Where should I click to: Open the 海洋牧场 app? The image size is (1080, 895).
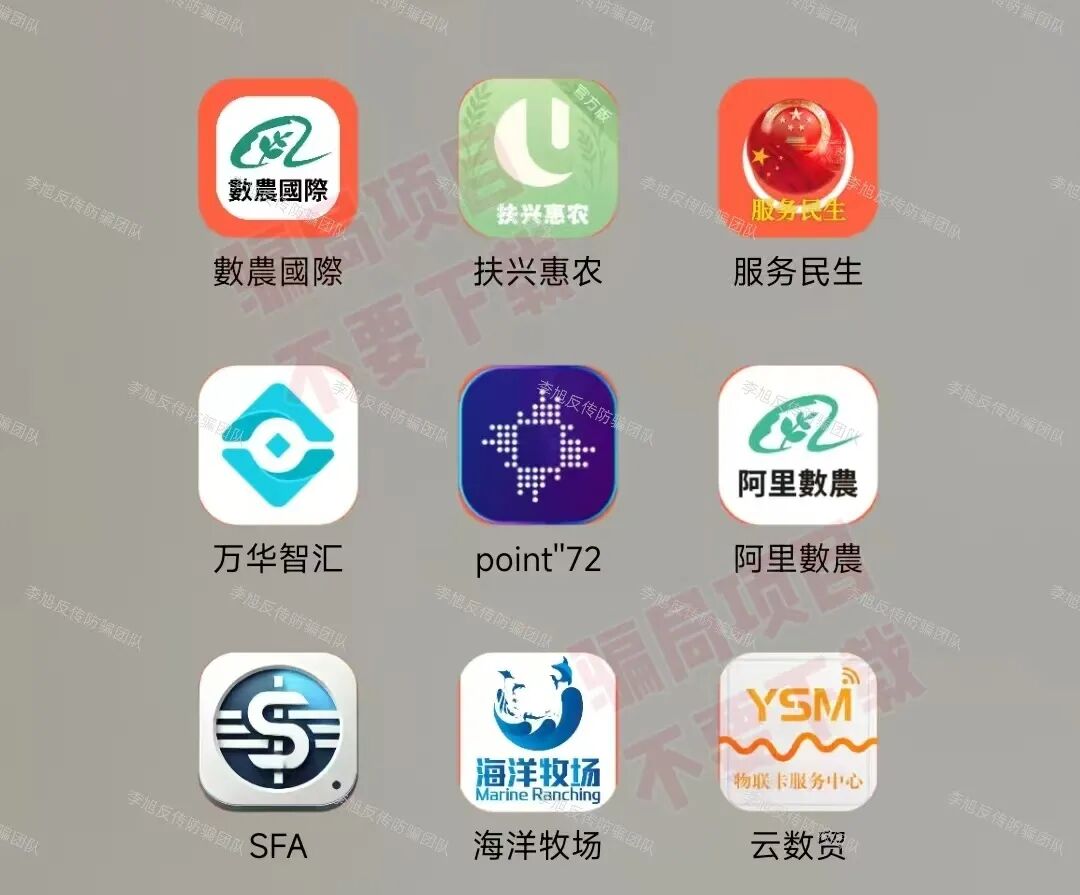538,730
